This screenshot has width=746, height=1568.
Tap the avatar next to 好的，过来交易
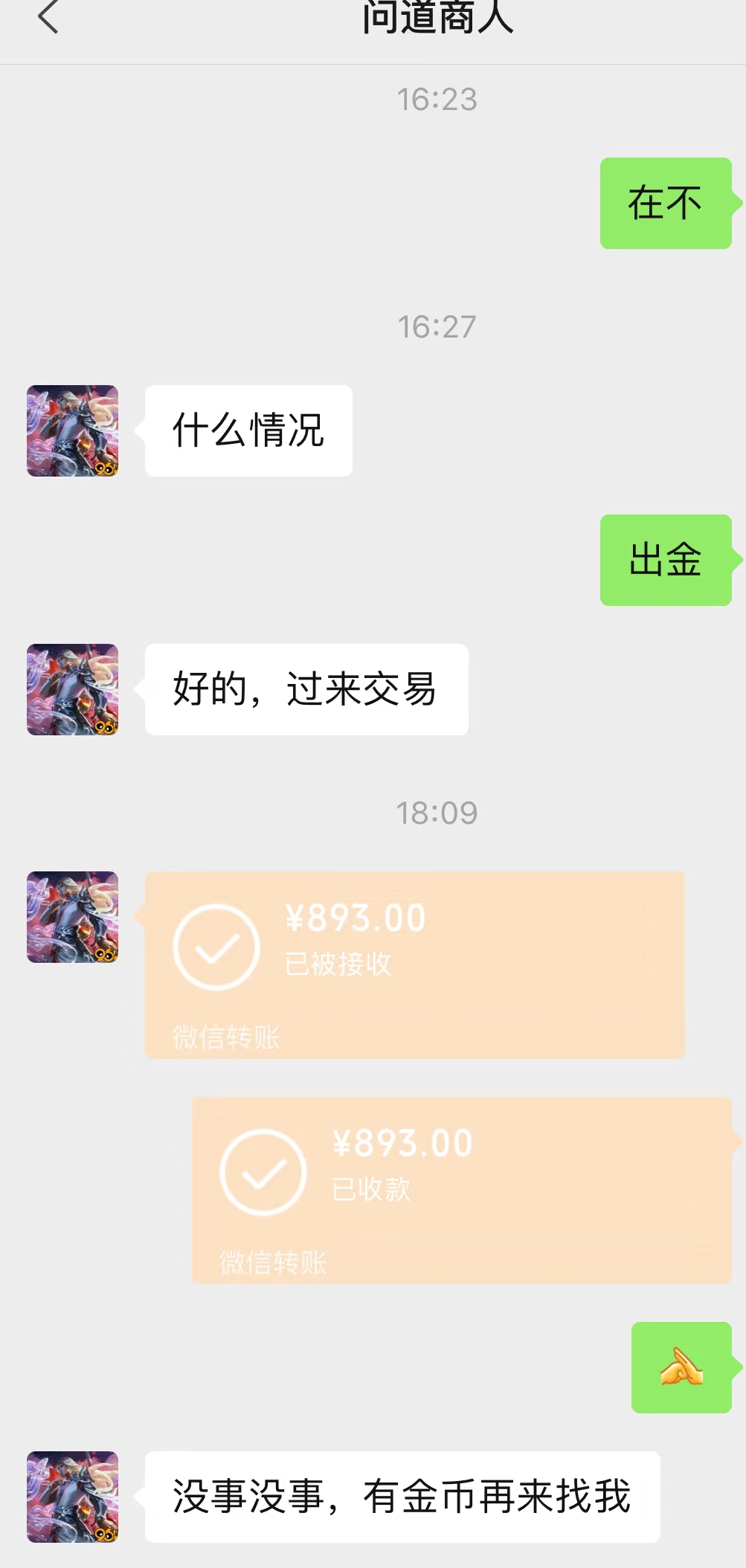click(x=71, y=688)
